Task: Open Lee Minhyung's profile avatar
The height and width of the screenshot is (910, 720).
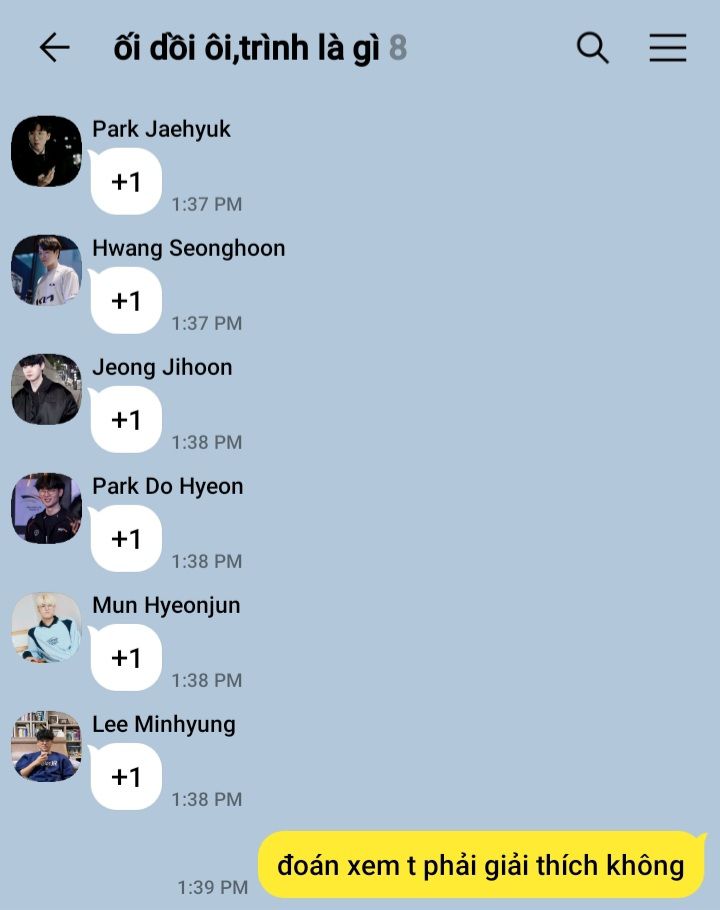Action: (46, 746)
